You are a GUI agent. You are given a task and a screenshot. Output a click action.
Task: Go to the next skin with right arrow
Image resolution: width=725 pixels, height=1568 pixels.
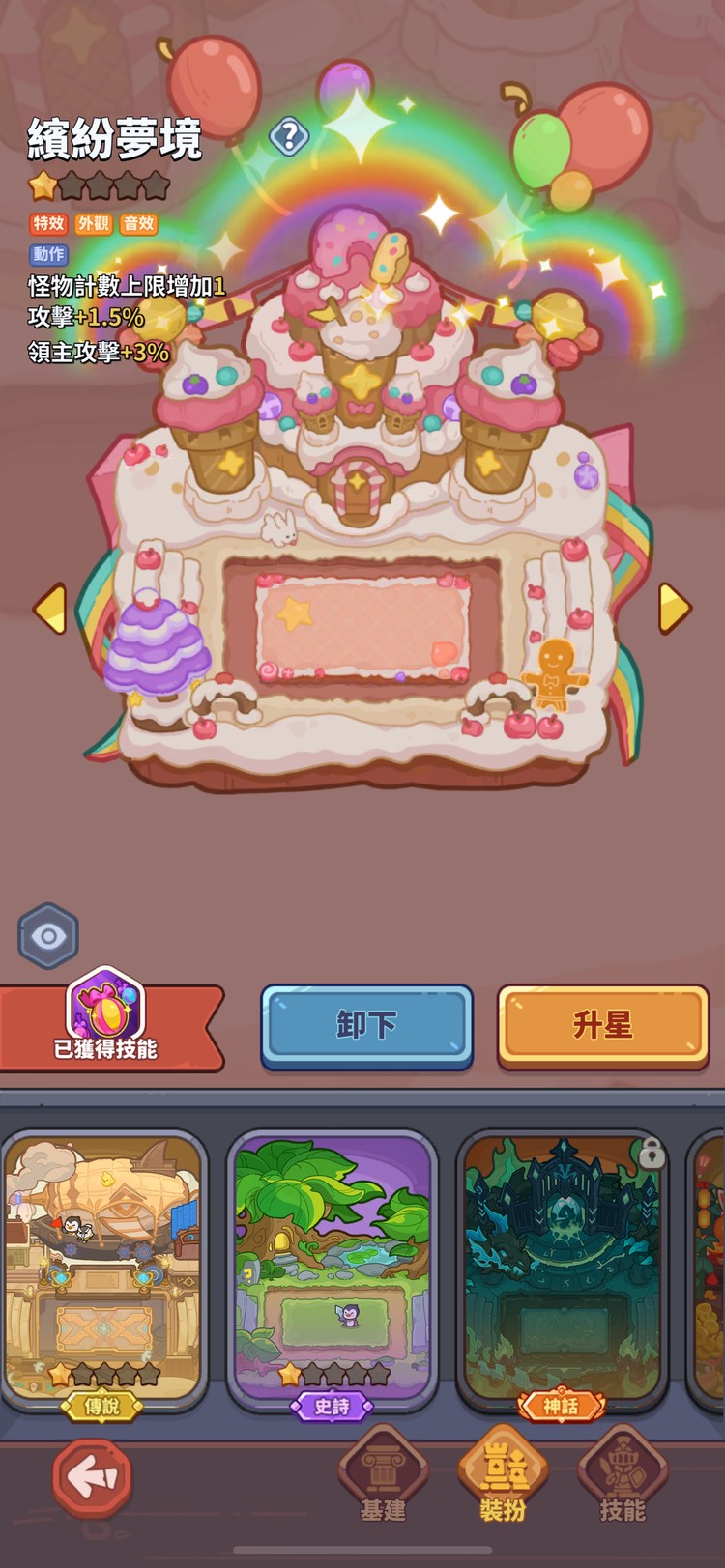(674, 608)
